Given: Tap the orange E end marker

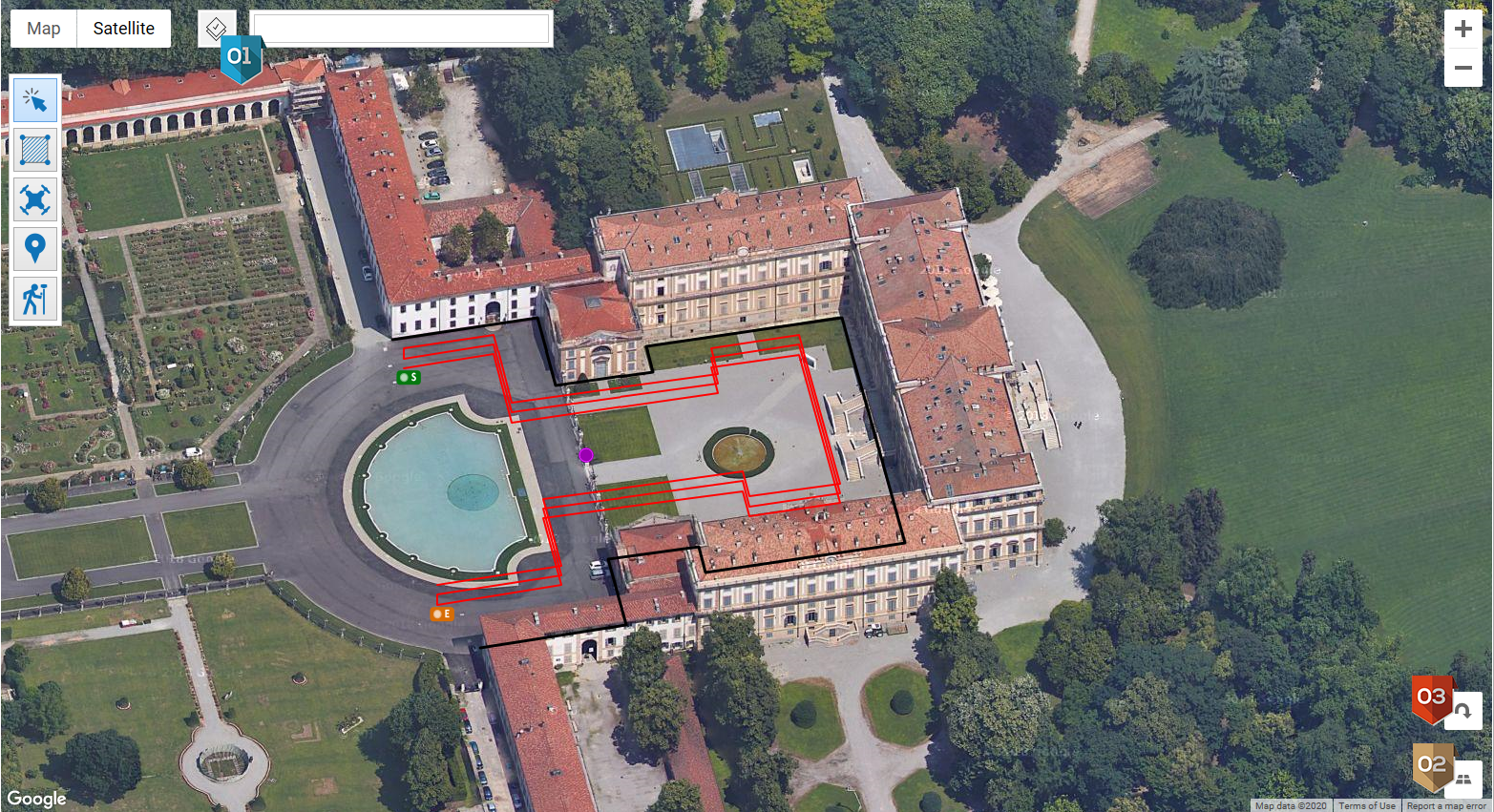Looking at the screenshot, I should [x=441, y=614].
